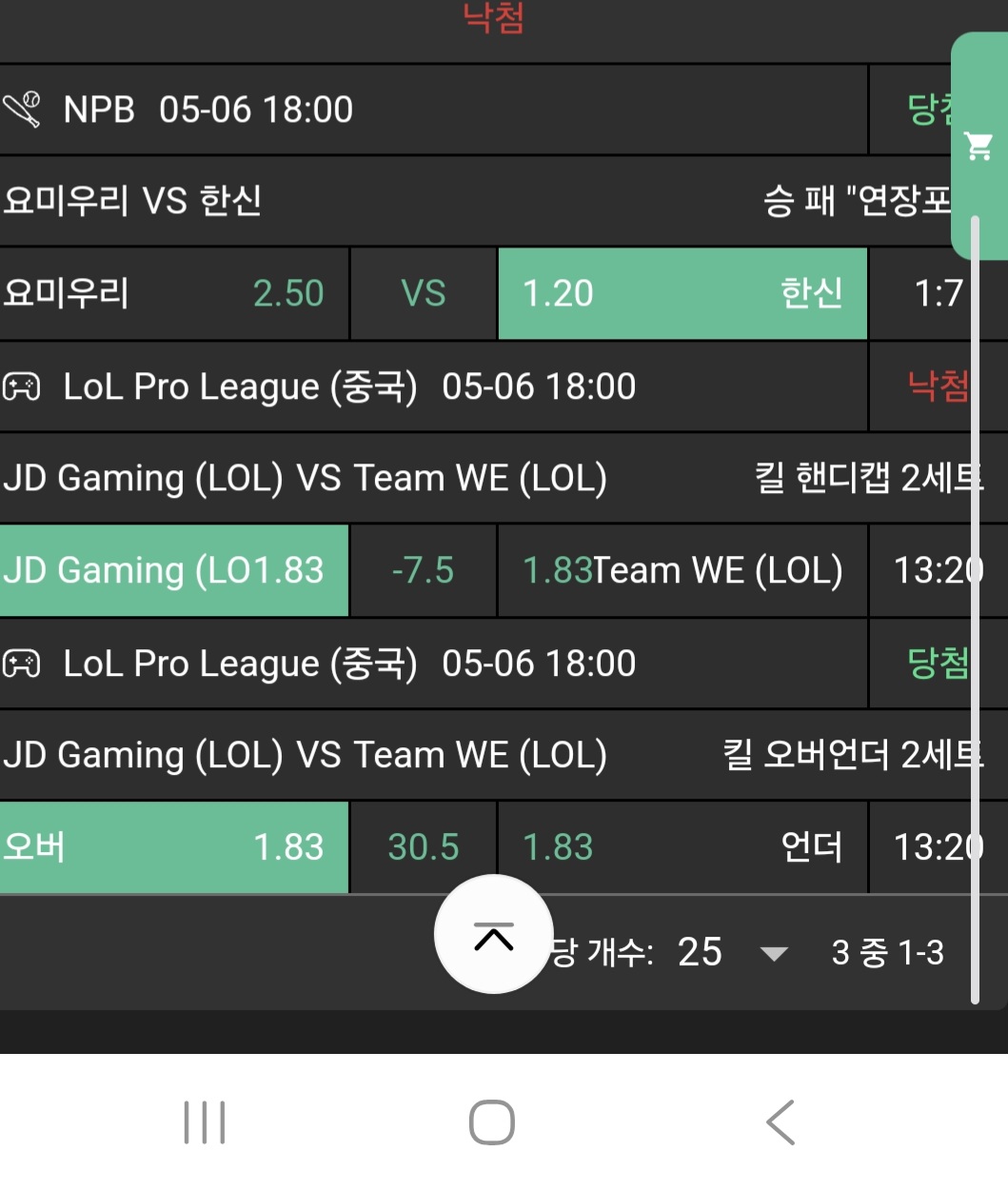Open the shopping cart side tab
The width and height of the screenshot is (1008, 1191).
click(978, 146)
